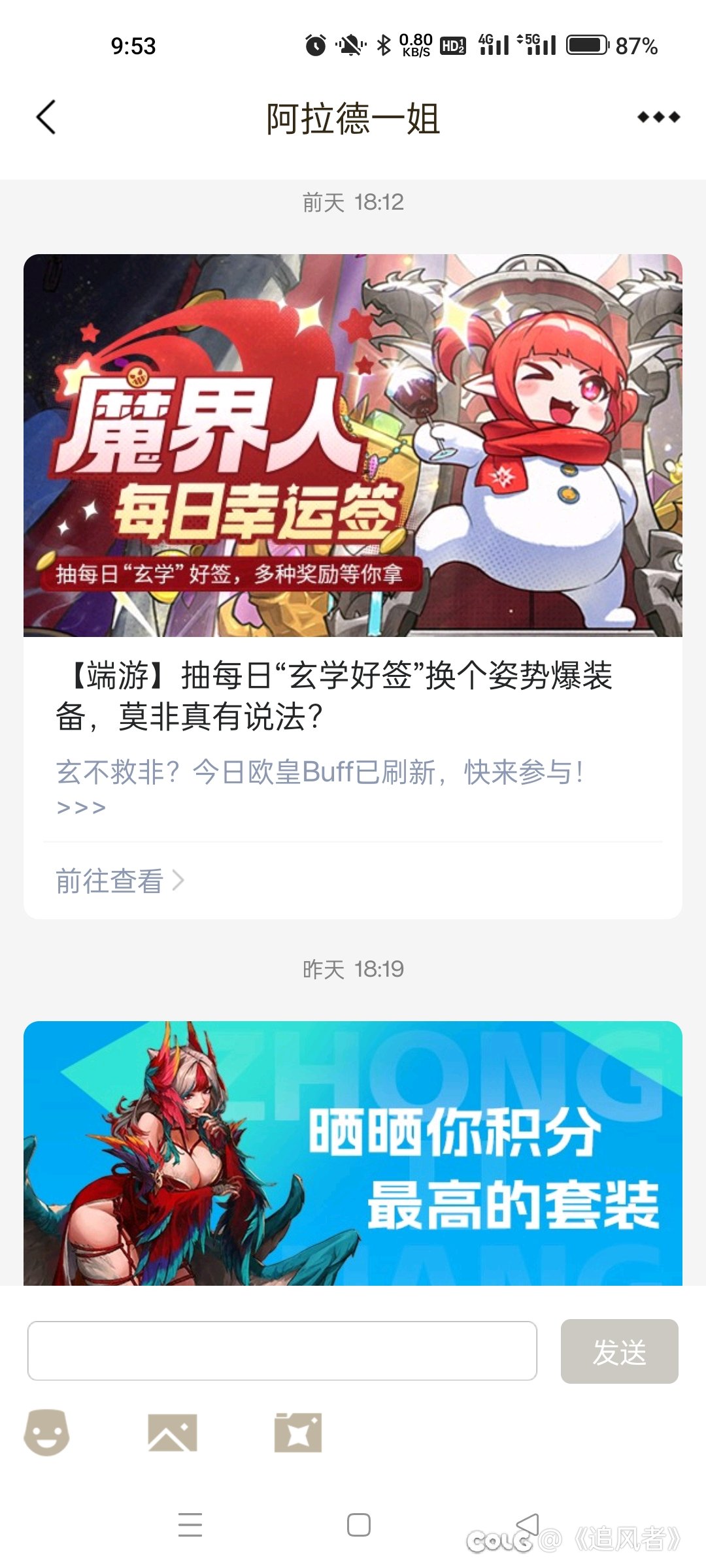Open the three-dot overflow menu

click(x=658, y=118)
